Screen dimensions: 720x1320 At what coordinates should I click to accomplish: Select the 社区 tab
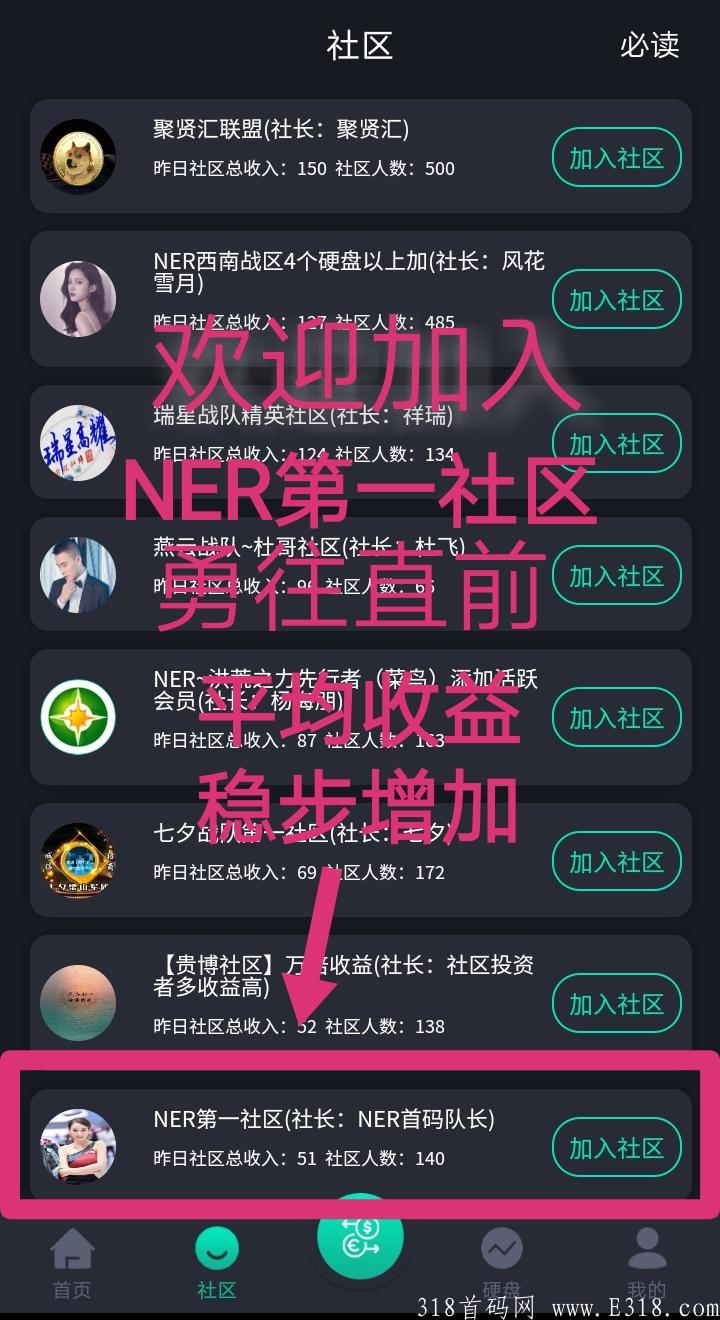pyautogui.click(x=217, y=1262)
